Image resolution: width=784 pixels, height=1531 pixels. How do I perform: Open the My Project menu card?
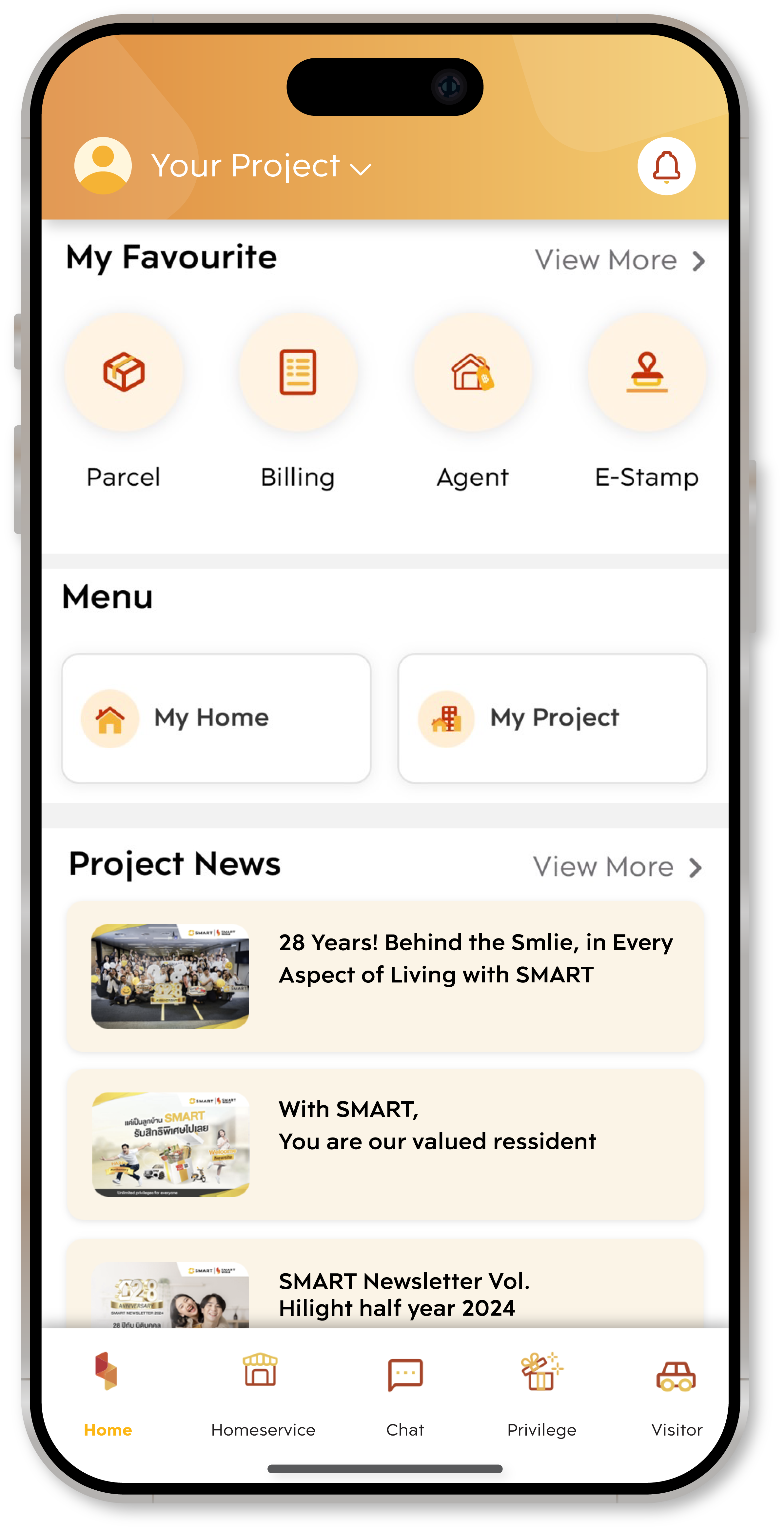552,718
